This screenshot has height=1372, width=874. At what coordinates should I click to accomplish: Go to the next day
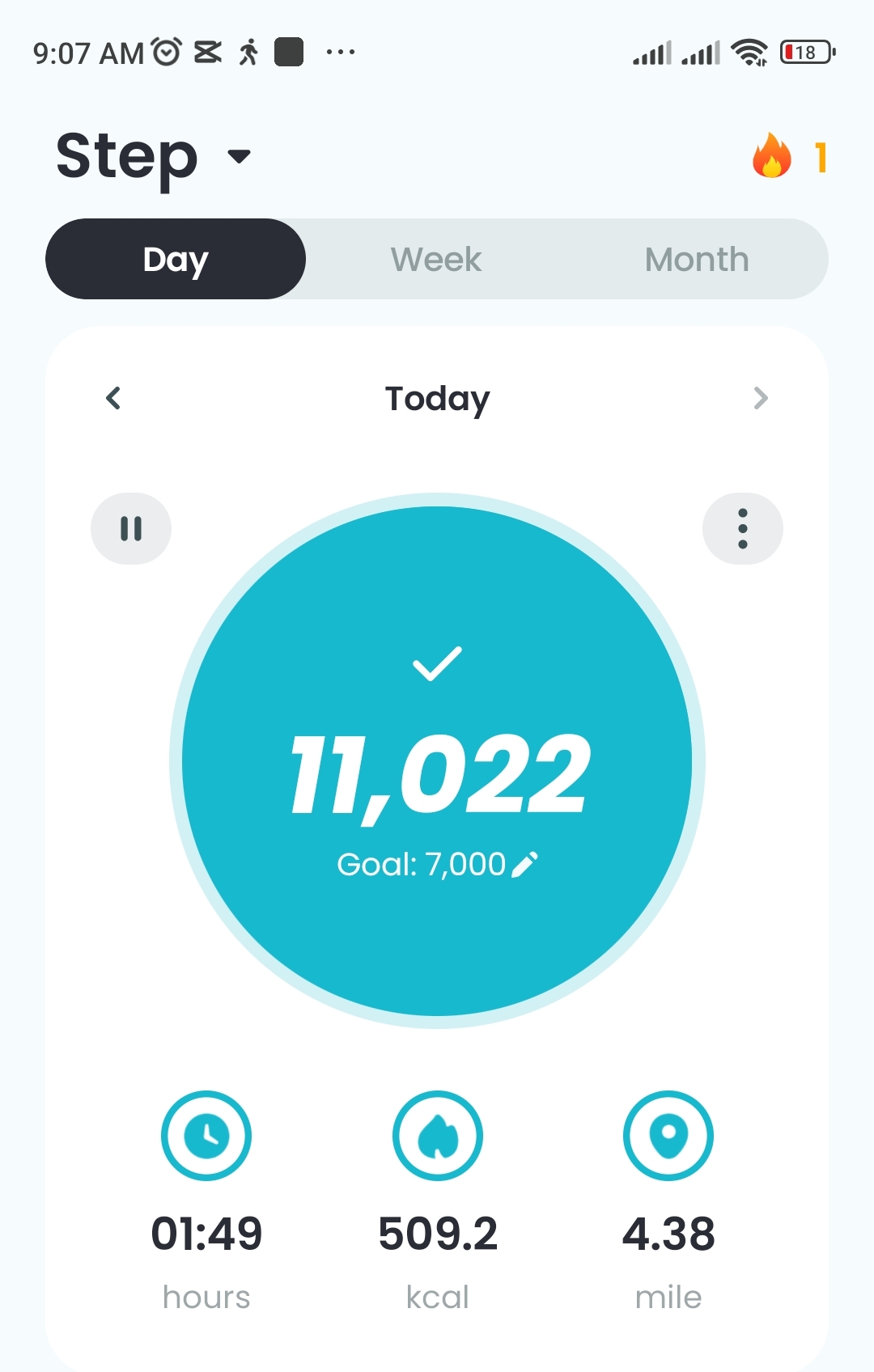[x=760, y=398]
